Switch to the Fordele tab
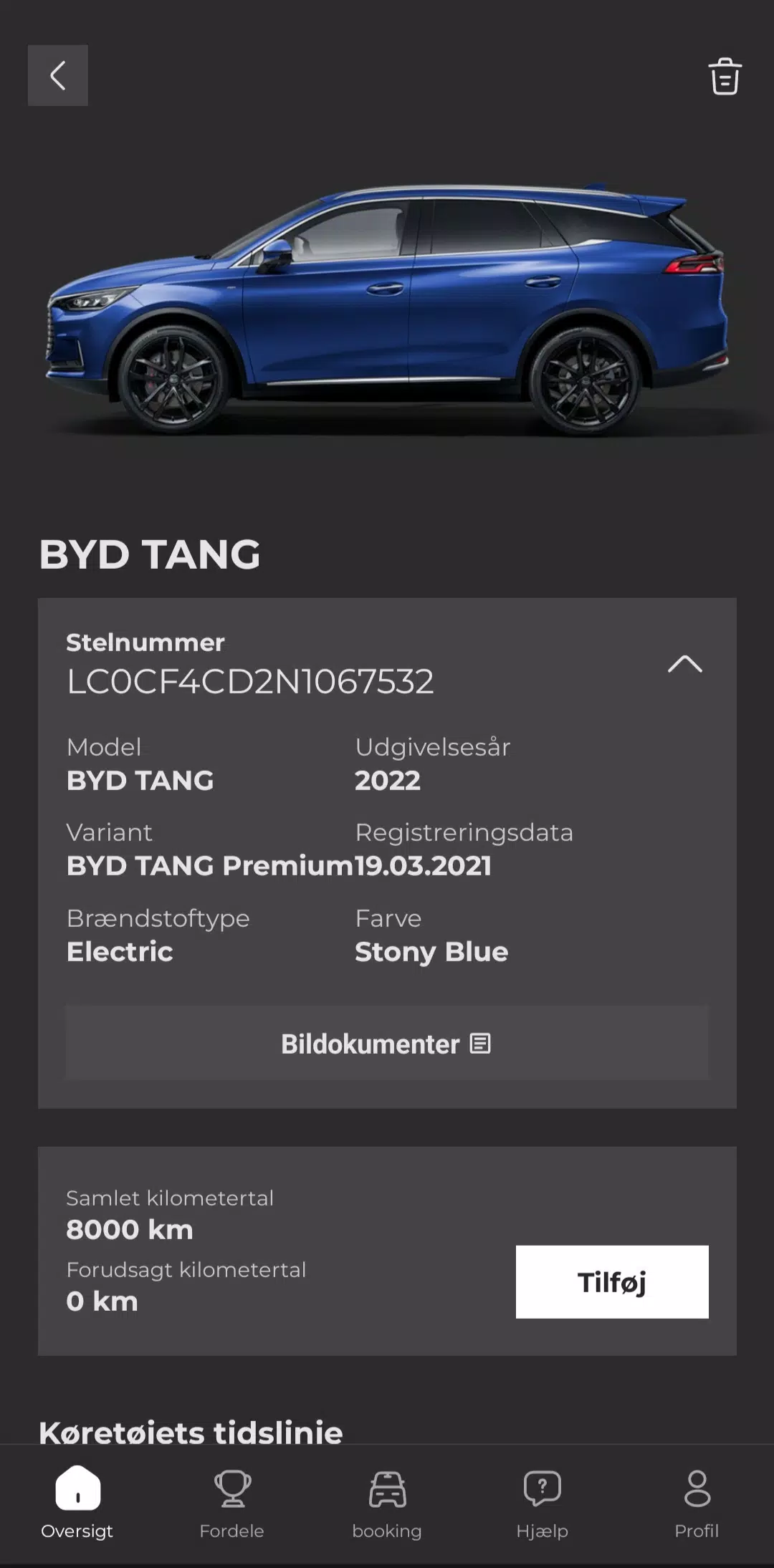The width and height of the screenshot is (774, 1568). [x=232, y=1504]
